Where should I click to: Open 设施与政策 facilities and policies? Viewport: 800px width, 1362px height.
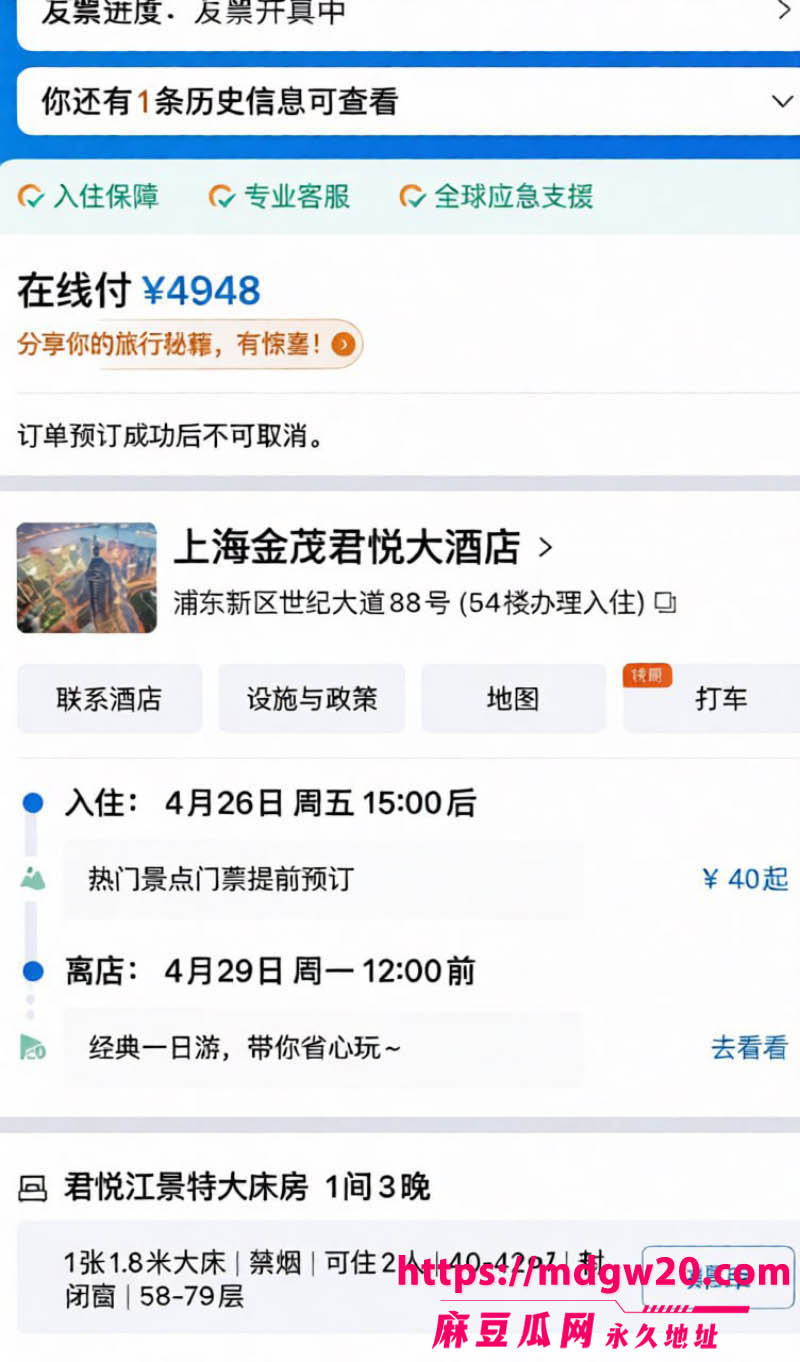(312, 698)
